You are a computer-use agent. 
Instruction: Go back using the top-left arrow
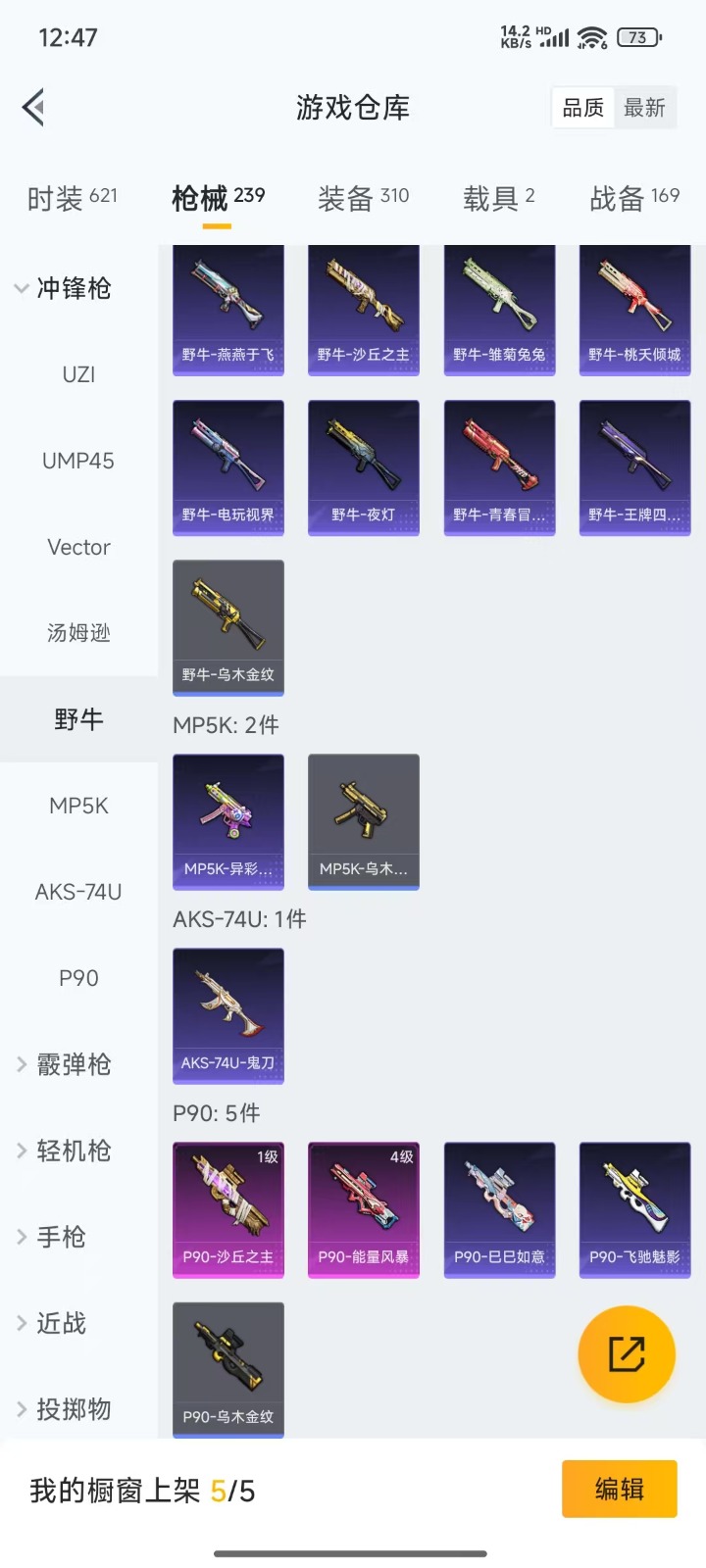pos(34,108)
